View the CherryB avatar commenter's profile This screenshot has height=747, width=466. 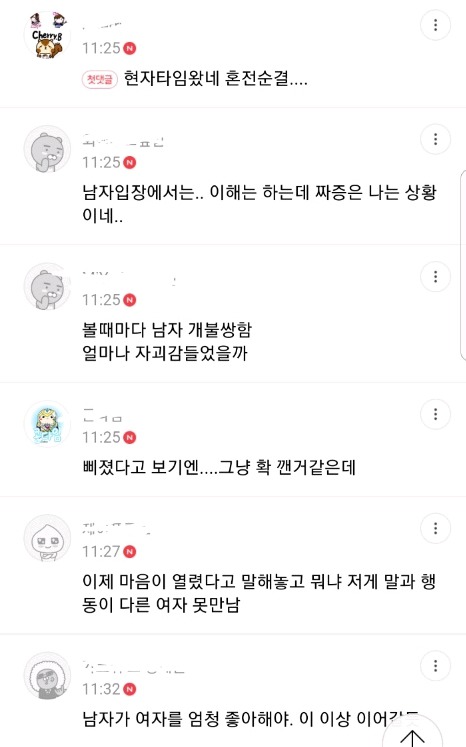pyautogui.click(x=47, y=35)
